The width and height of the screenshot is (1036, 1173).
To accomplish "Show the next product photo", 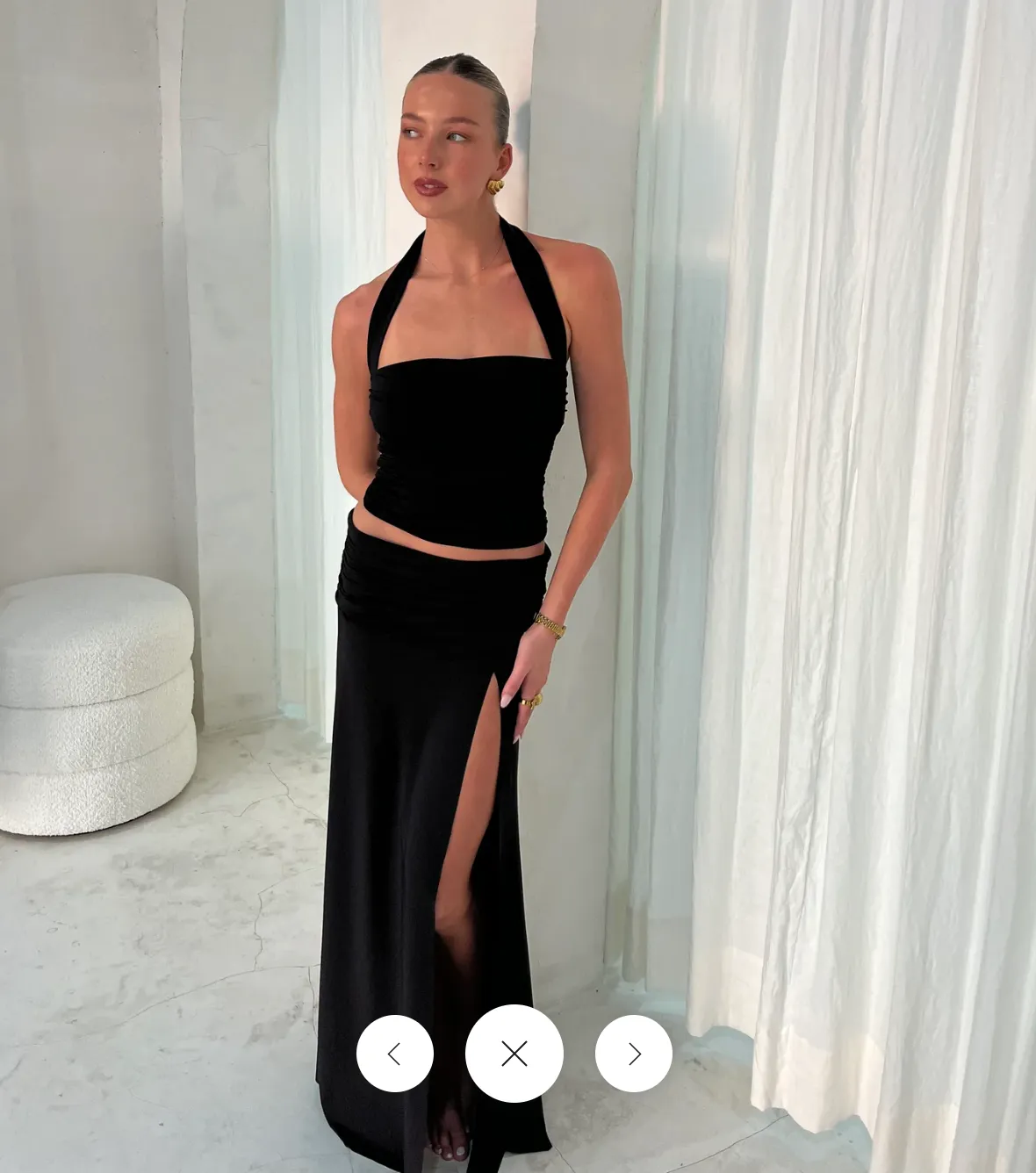I will pyautogui.click(x=634, y=1054).
